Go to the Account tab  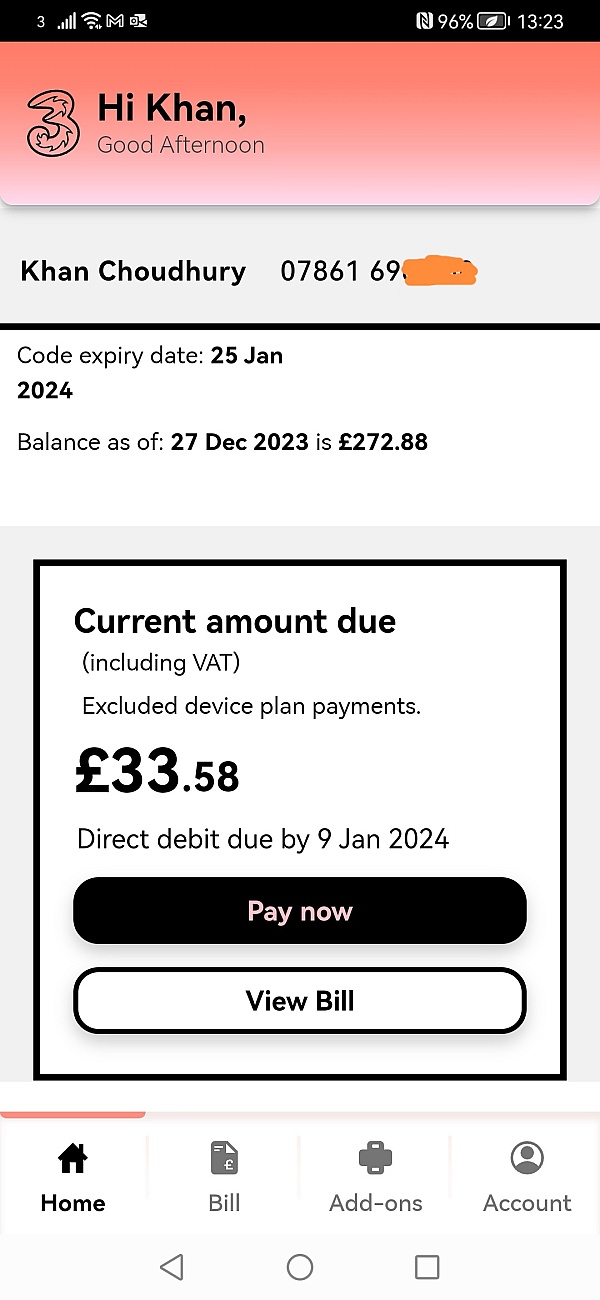[x=527, y=1177]
